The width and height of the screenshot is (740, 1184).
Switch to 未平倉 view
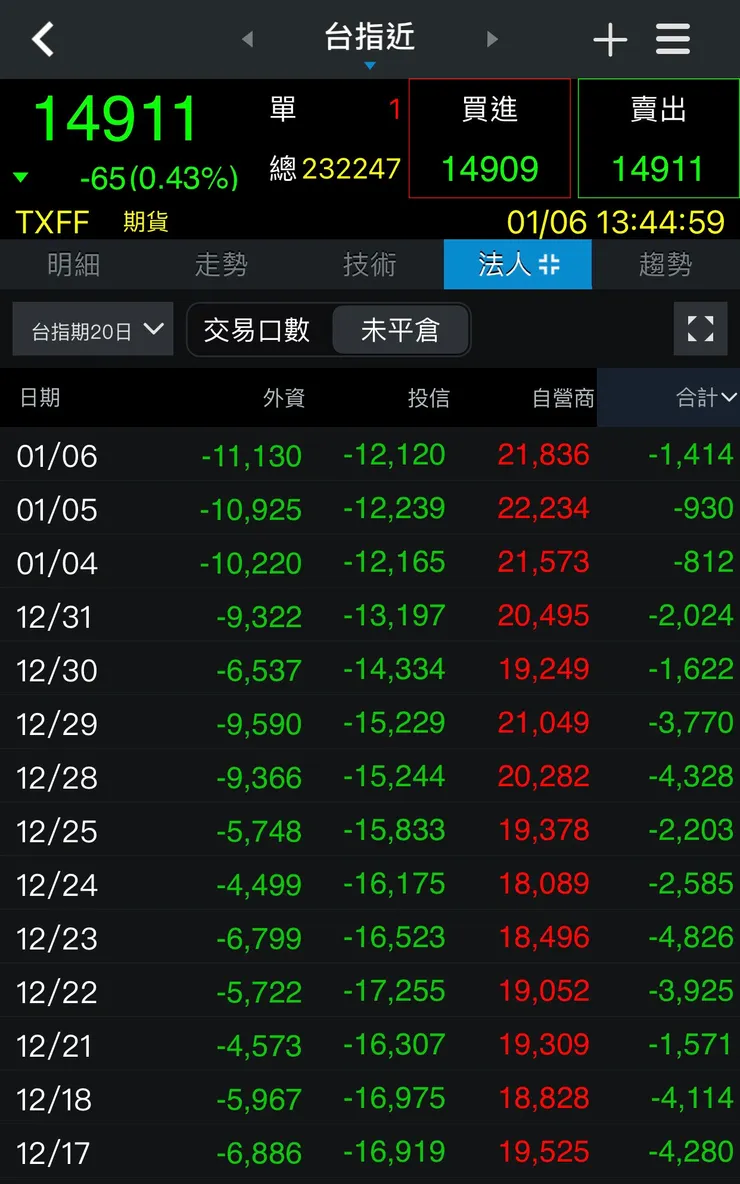400,329
